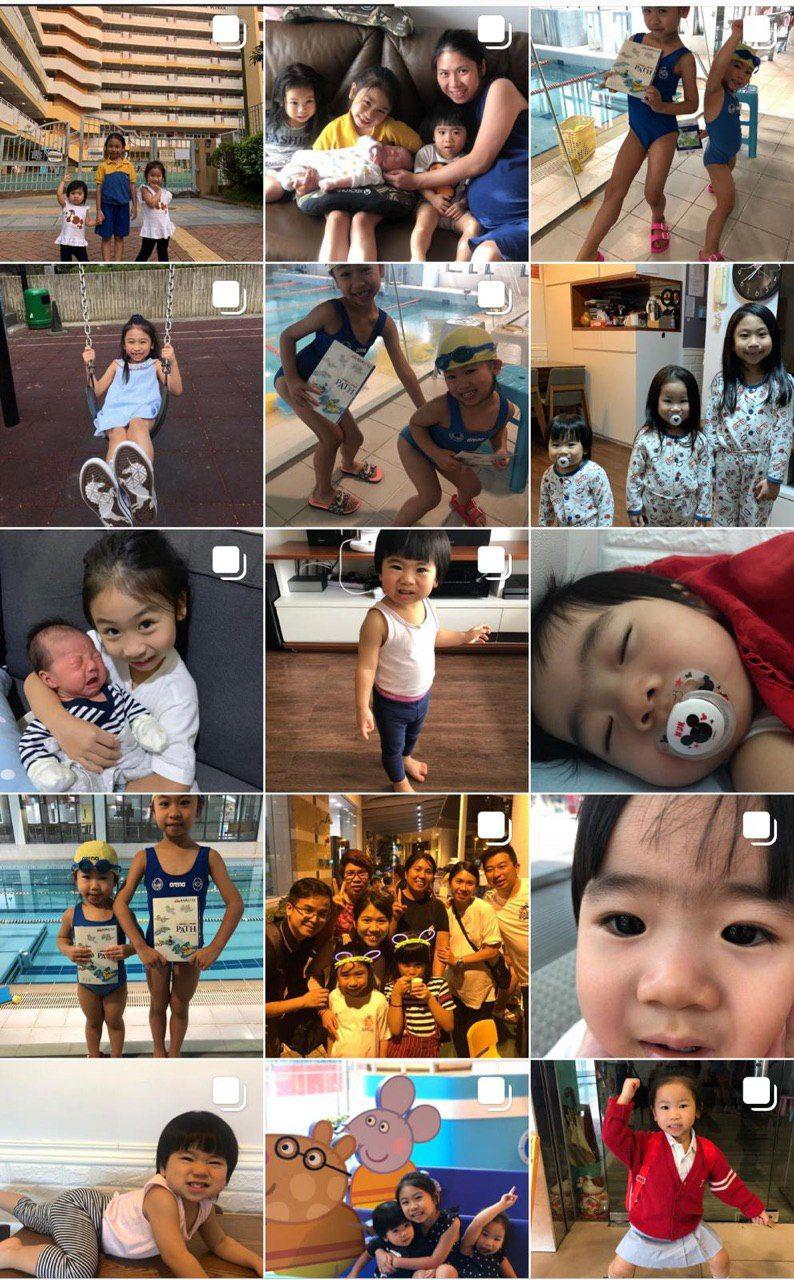Open the photo of girl on a swing
This screenshot has height=1280, width=794.
click(x=131, y=395)
